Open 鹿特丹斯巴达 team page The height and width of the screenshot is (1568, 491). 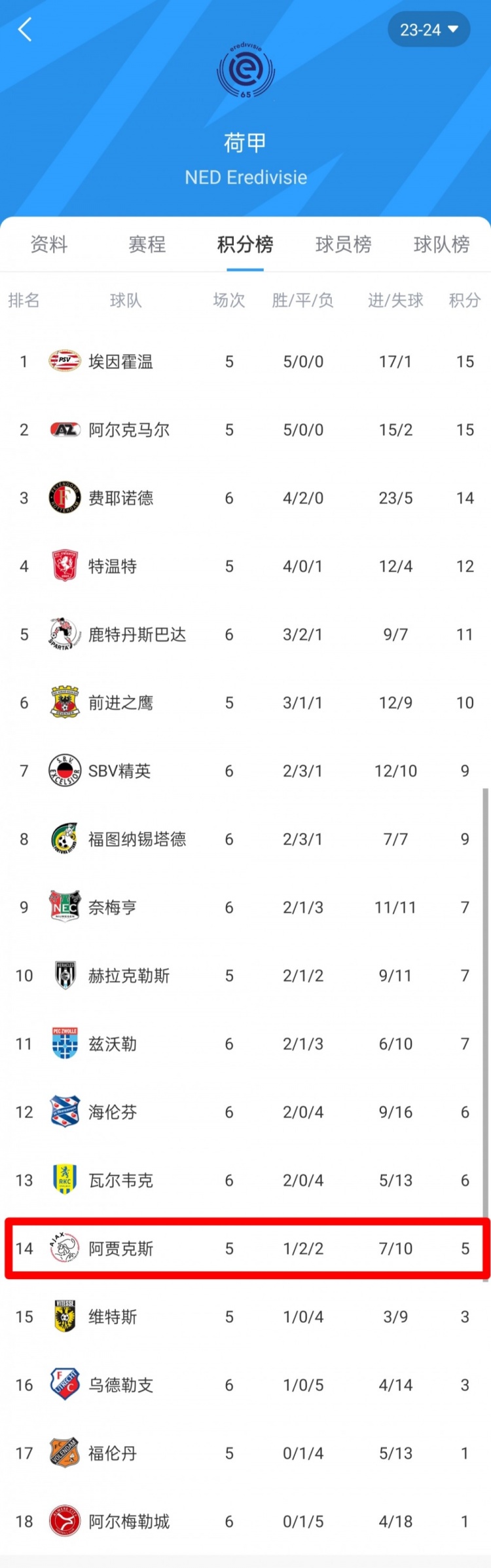(137, 634)
